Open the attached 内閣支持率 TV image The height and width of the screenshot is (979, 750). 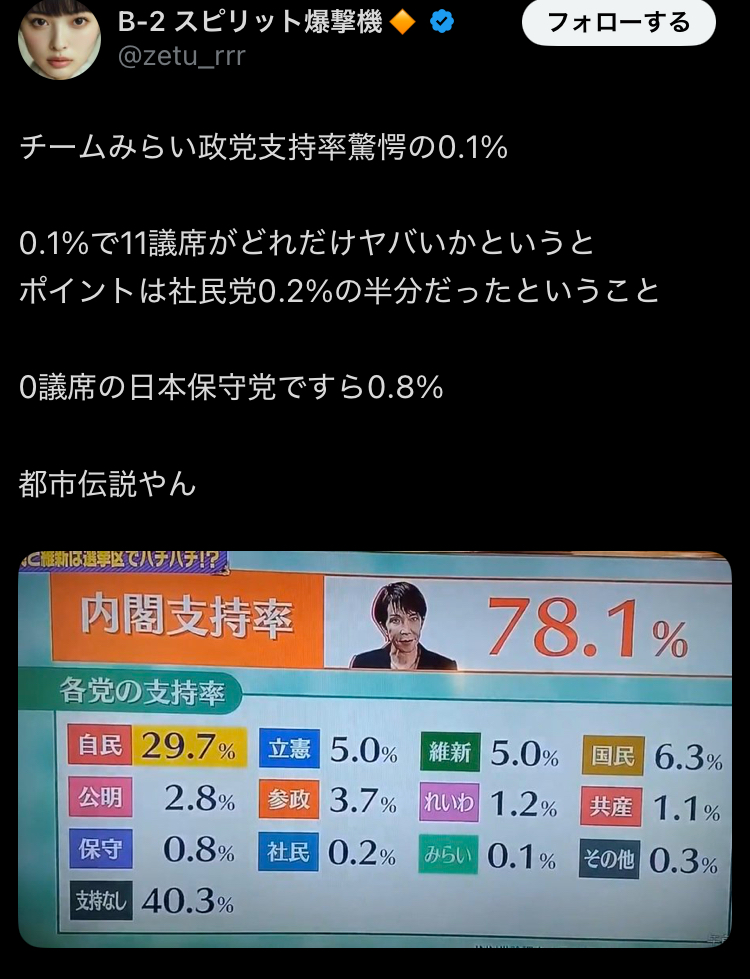(x=375, y=749)
